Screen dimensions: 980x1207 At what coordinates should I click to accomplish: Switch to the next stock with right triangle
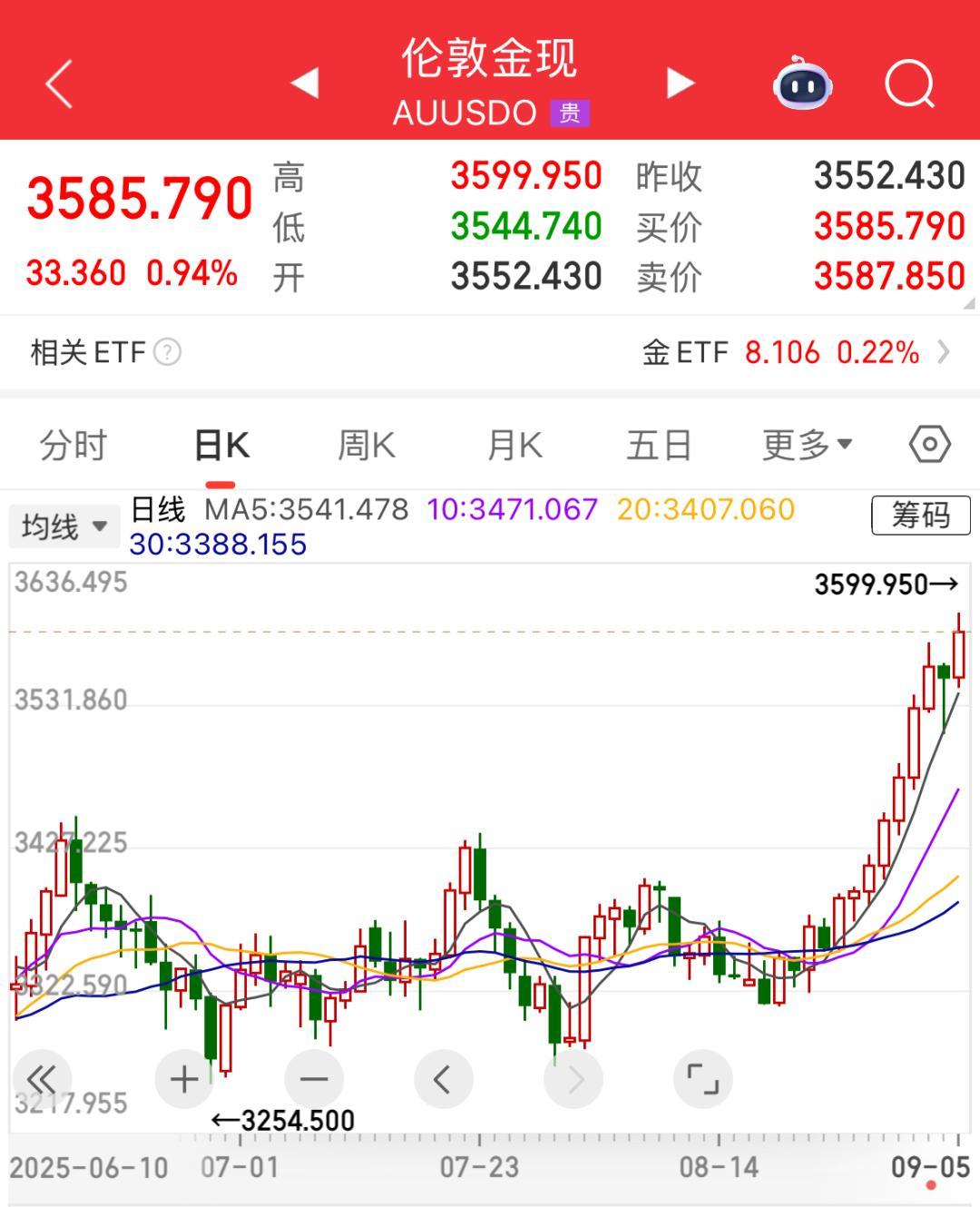tap(678, 83)
